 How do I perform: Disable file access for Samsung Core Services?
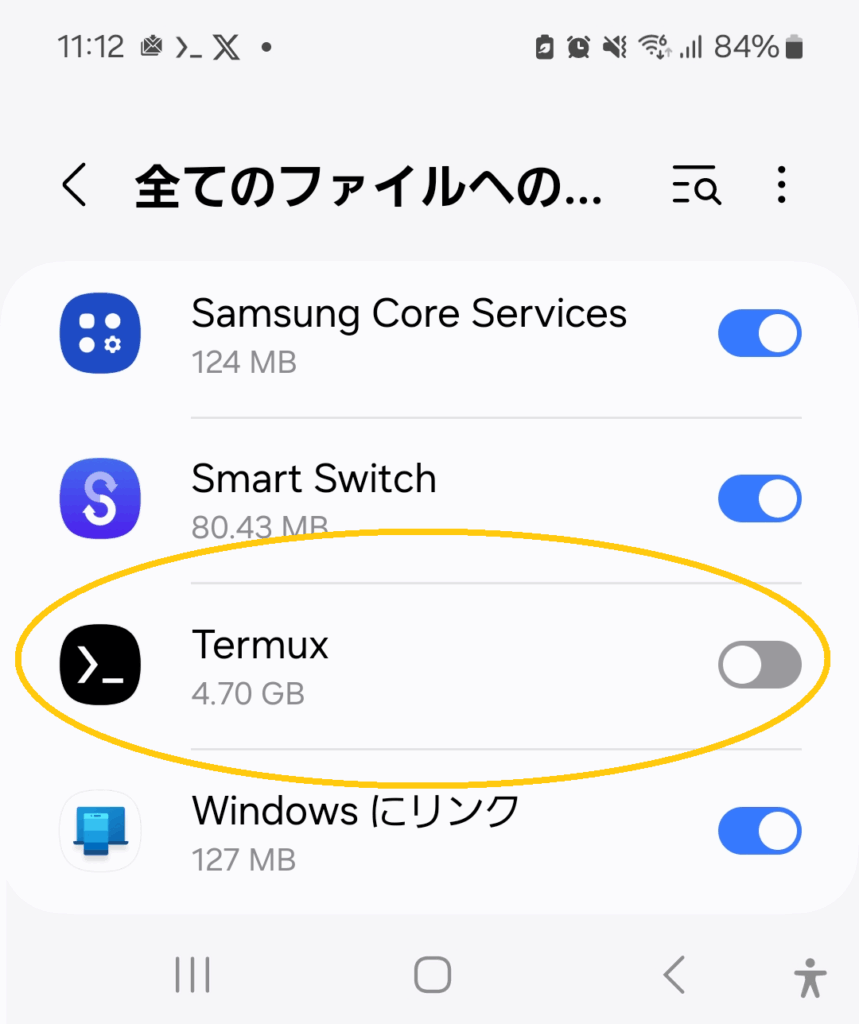coord(759,333)
